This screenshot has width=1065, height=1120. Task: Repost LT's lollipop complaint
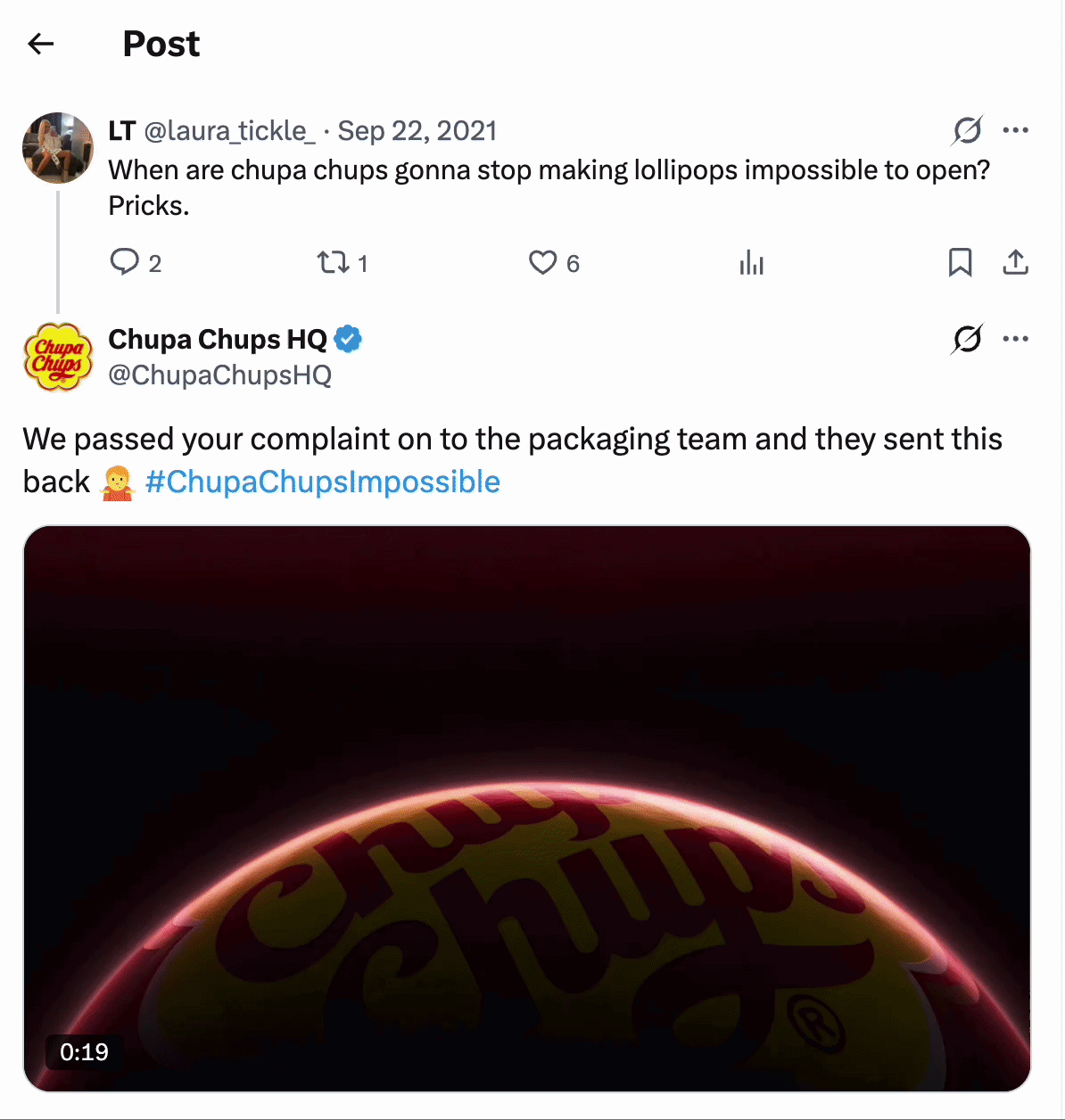(x=334, y=262)
